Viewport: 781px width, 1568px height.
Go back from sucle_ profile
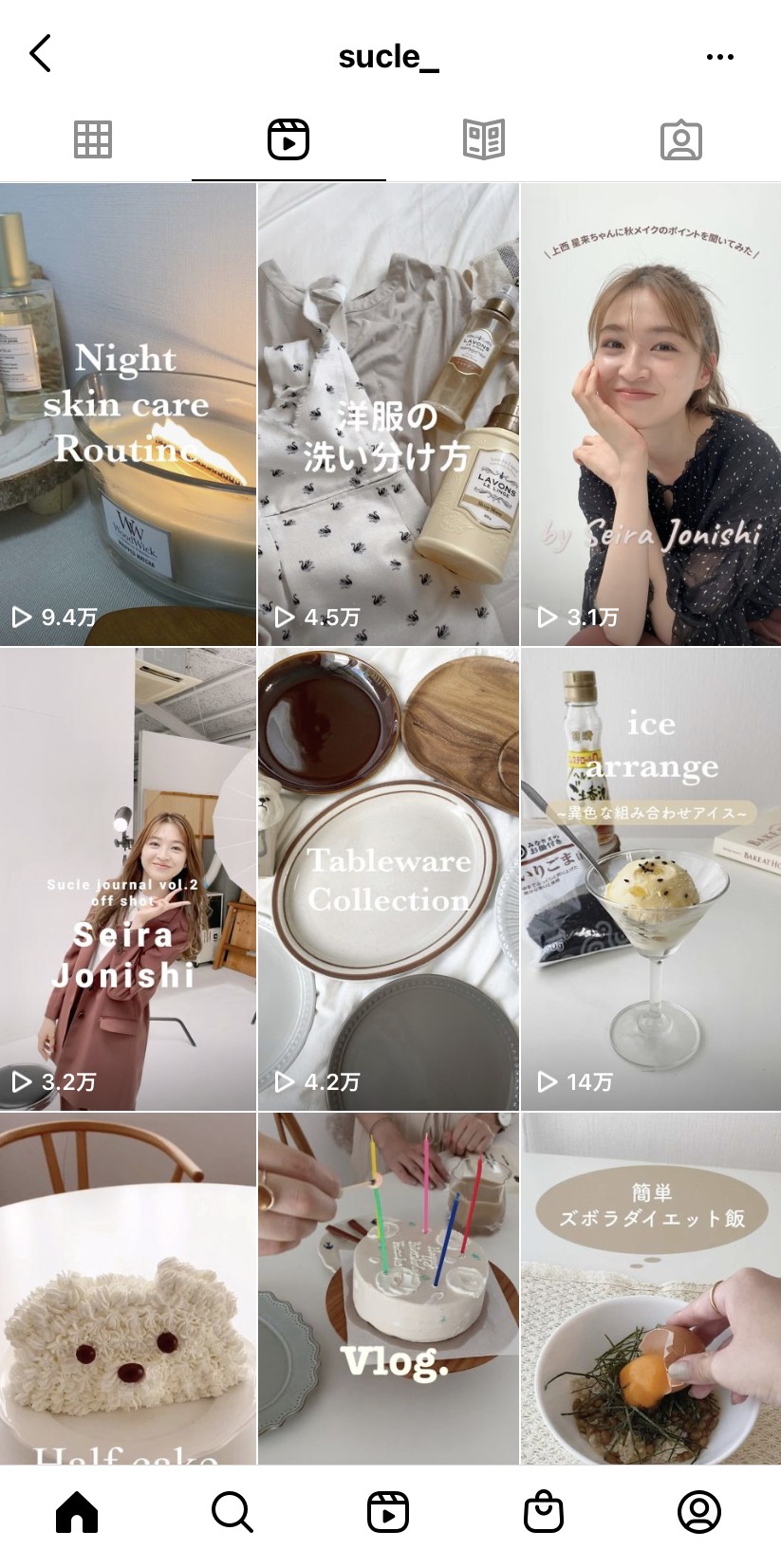[x=40, y=55]
